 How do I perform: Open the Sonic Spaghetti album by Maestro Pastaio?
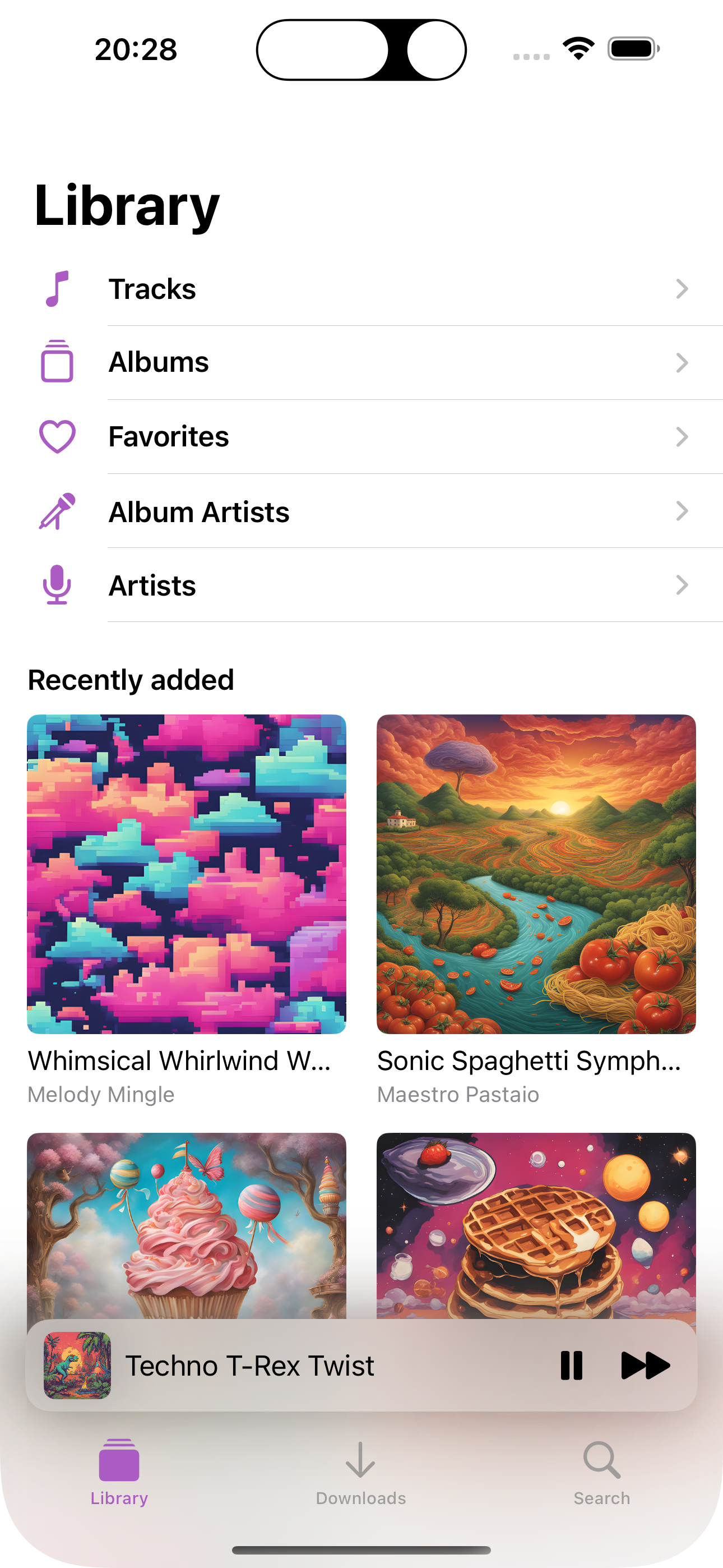coord(536,874)
